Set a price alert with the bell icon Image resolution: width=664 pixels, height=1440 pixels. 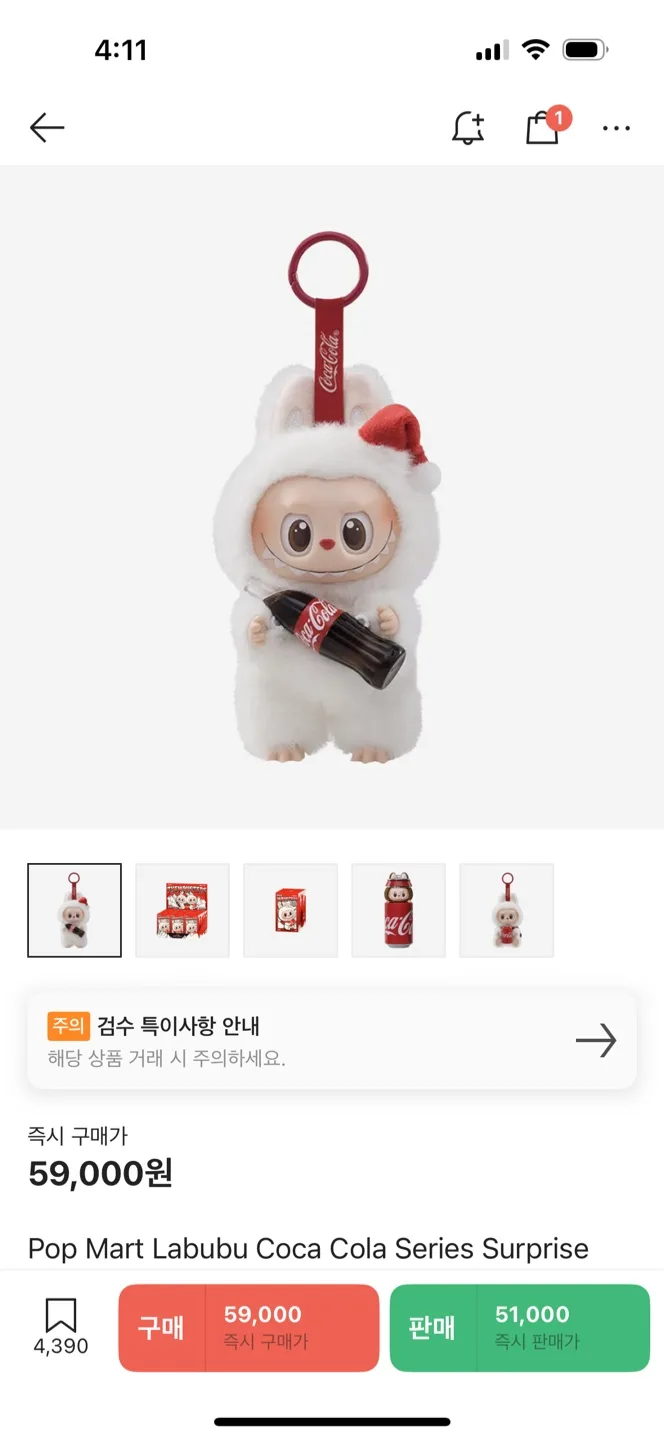[x=468, y=127]
